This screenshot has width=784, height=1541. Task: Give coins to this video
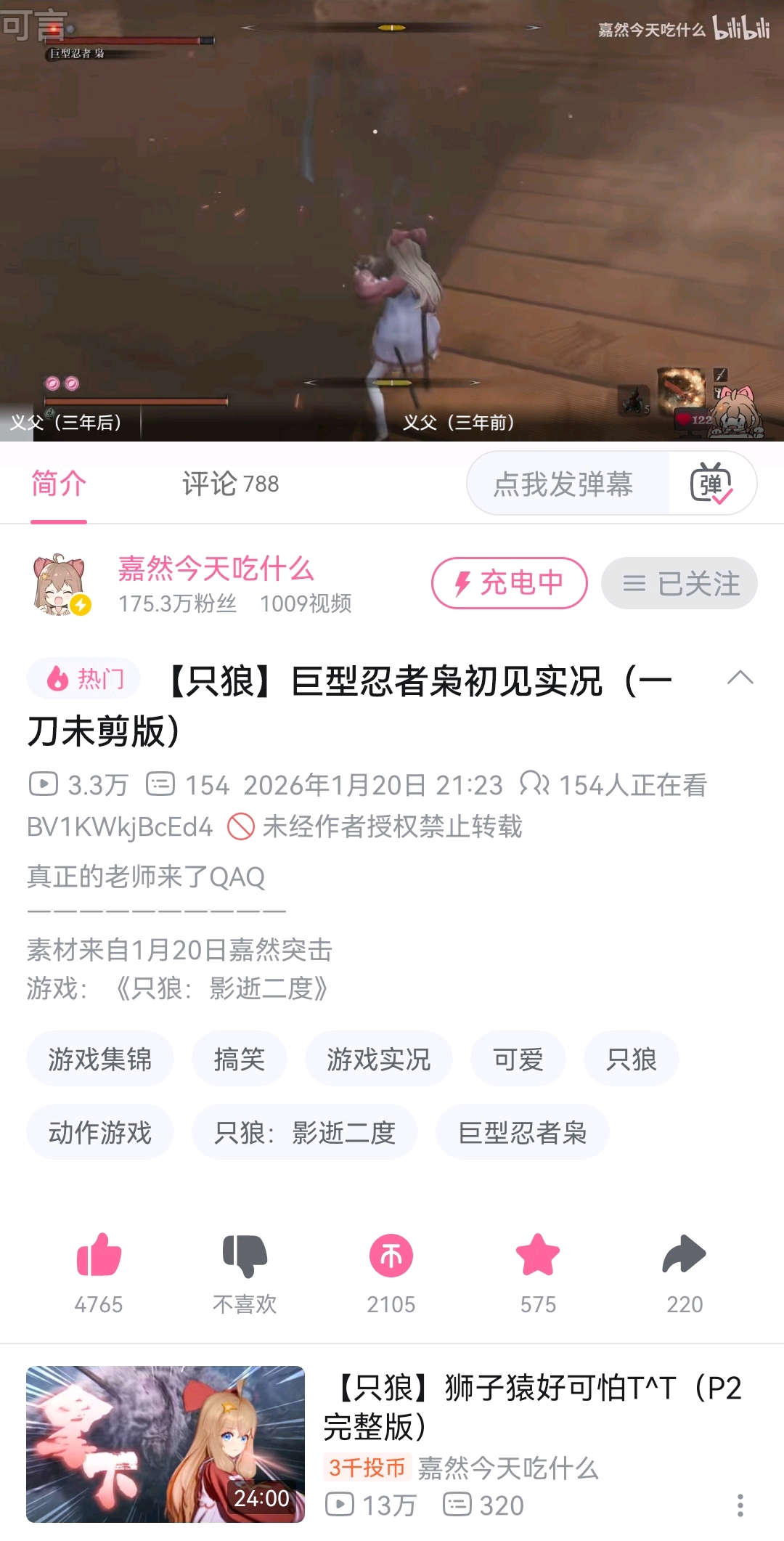(391, 1256)
